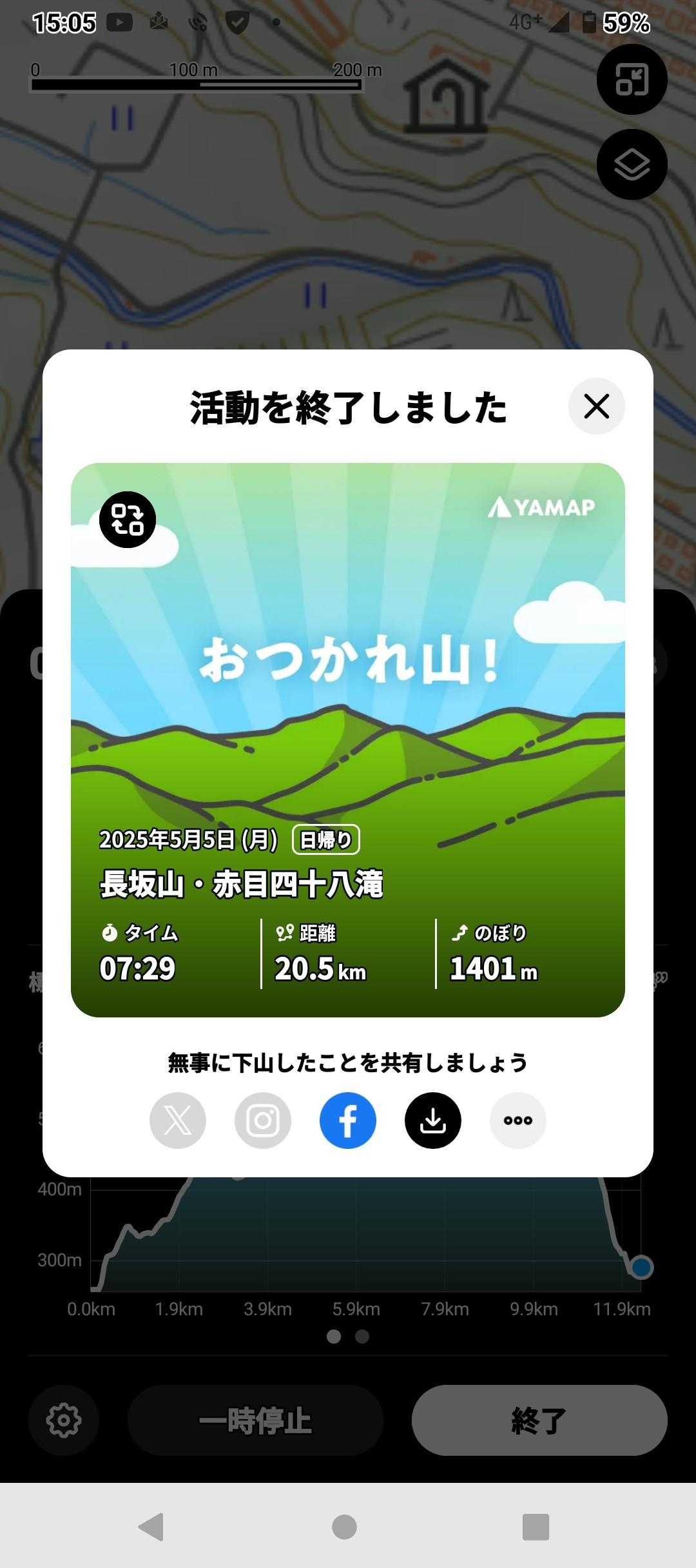Tap the map view switch icon
Image resolution: width=696 pixels, height=1568 pixels.
632,79
